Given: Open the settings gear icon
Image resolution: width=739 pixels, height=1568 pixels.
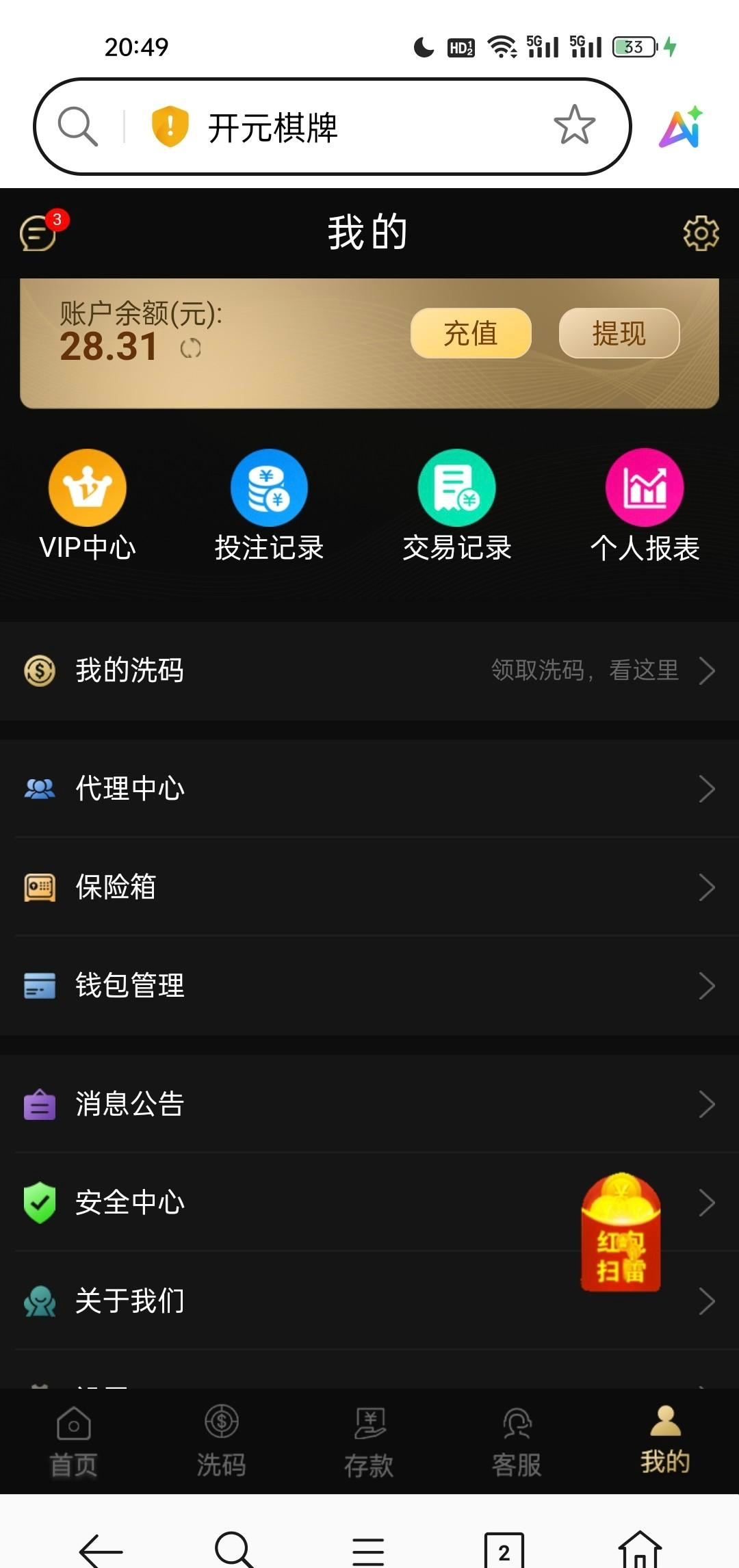Looking at the screenshot, I should pyautogui.click(x=701, y=233).
